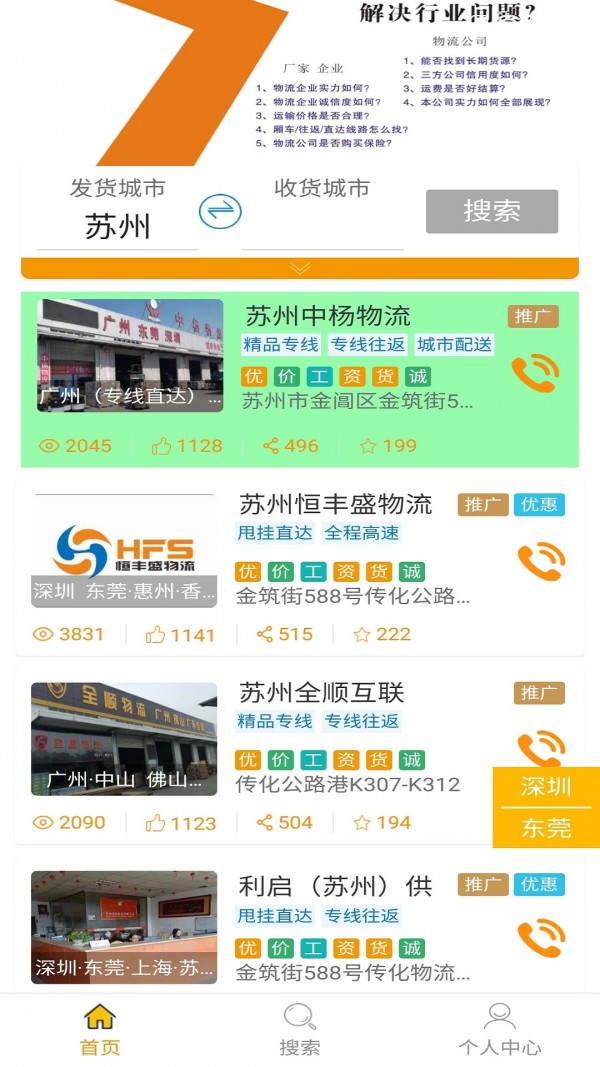Switch to the 搜索 tab

coord(300,1028)
